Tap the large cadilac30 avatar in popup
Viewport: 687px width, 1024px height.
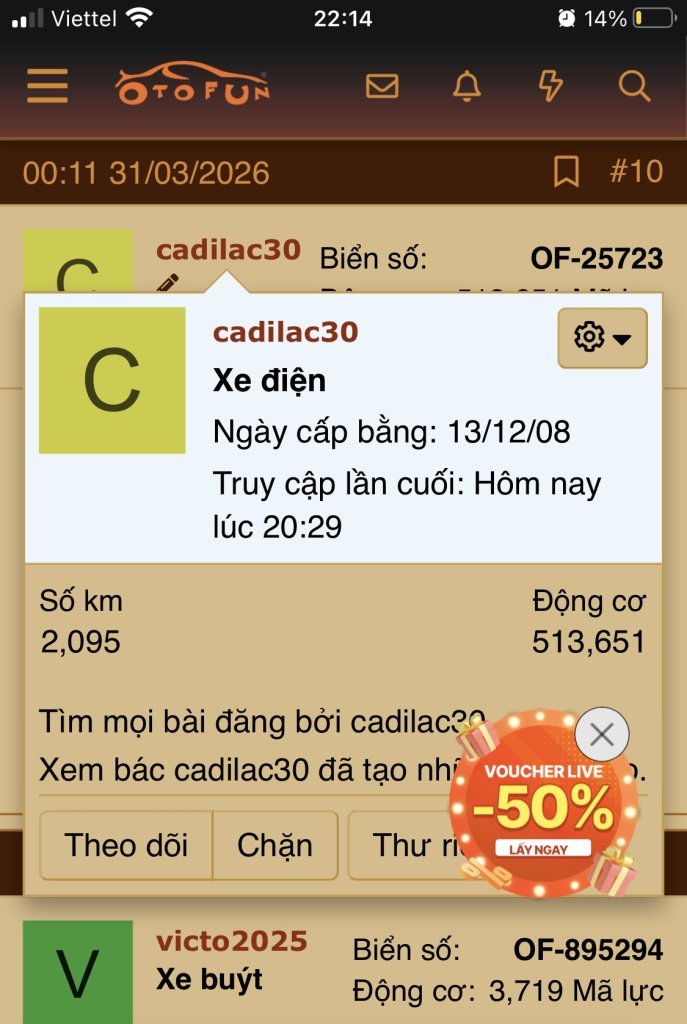112,380
